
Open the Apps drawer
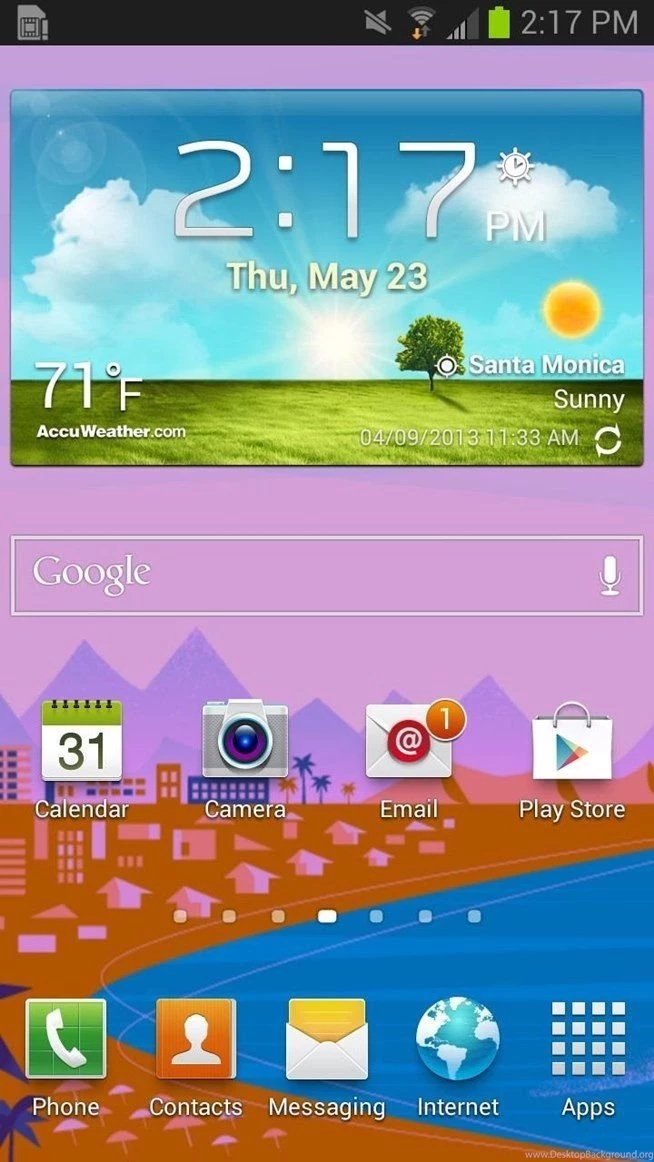click(x=588, y=1040)
